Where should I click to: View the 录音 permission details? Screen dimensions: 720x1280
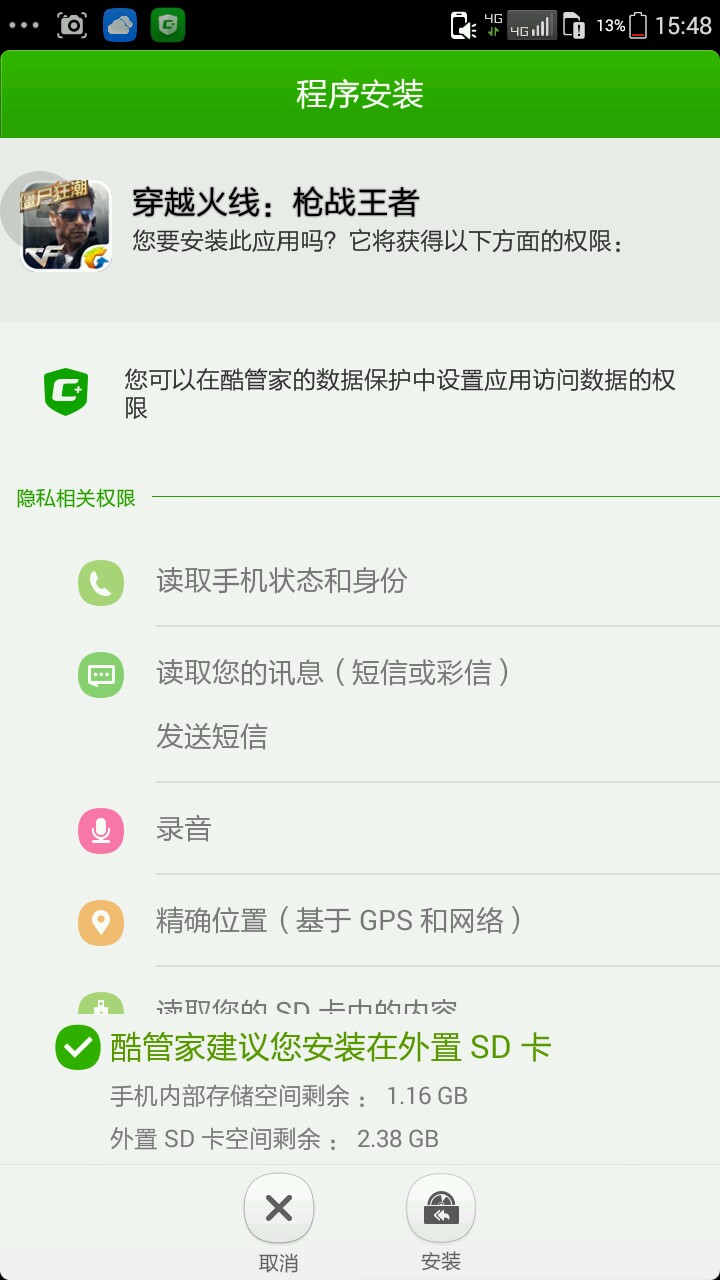coord(183,829)
